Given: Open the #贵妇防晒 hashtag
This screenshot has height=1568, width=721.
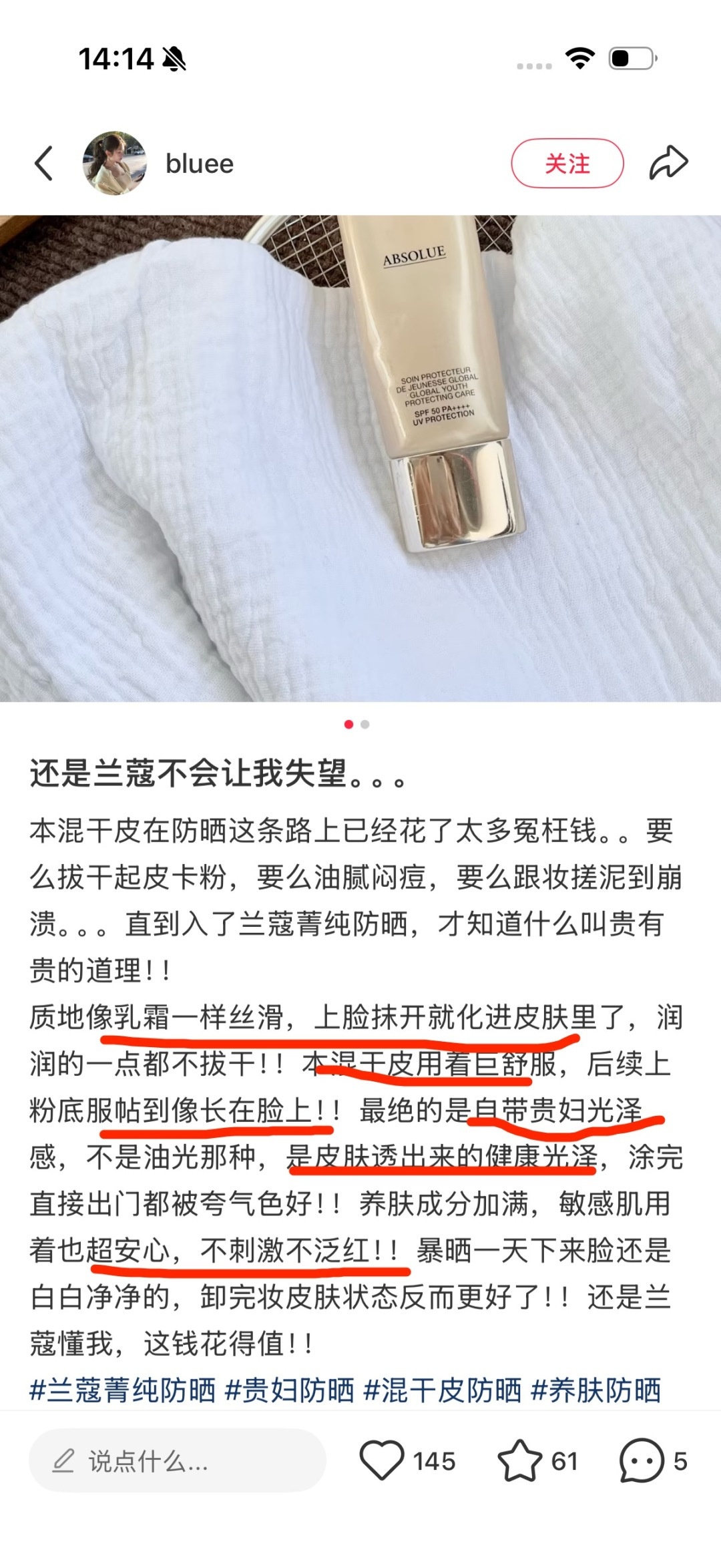Looking at the screenshot, I should click(x=290, y=1390).
